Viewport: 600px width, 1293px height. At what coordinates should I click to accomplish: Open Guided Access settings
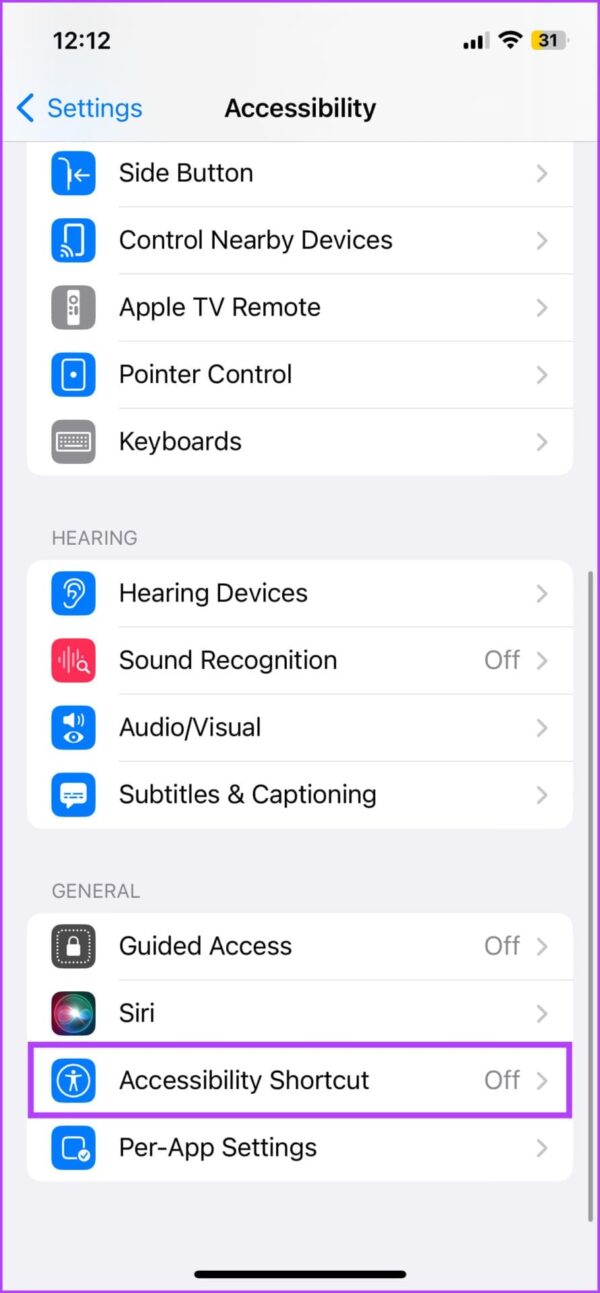(300, 946)
